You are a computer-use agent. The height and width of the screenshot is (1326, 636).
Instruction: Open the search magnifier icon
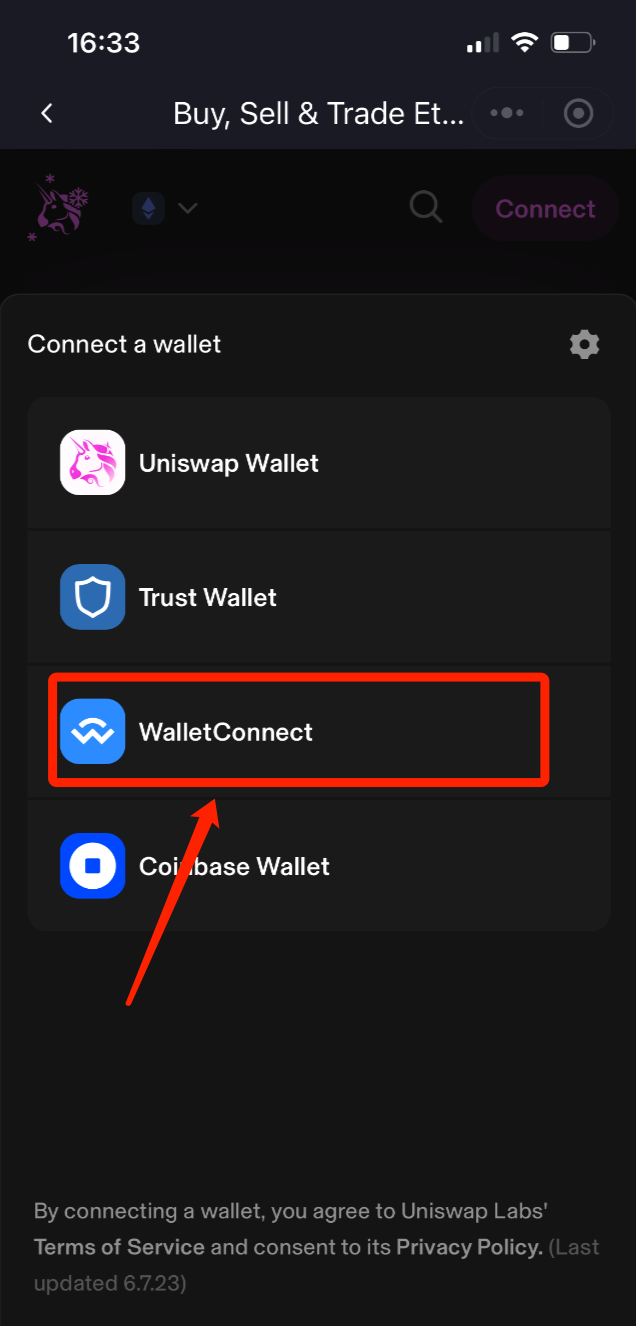point(426,208)
